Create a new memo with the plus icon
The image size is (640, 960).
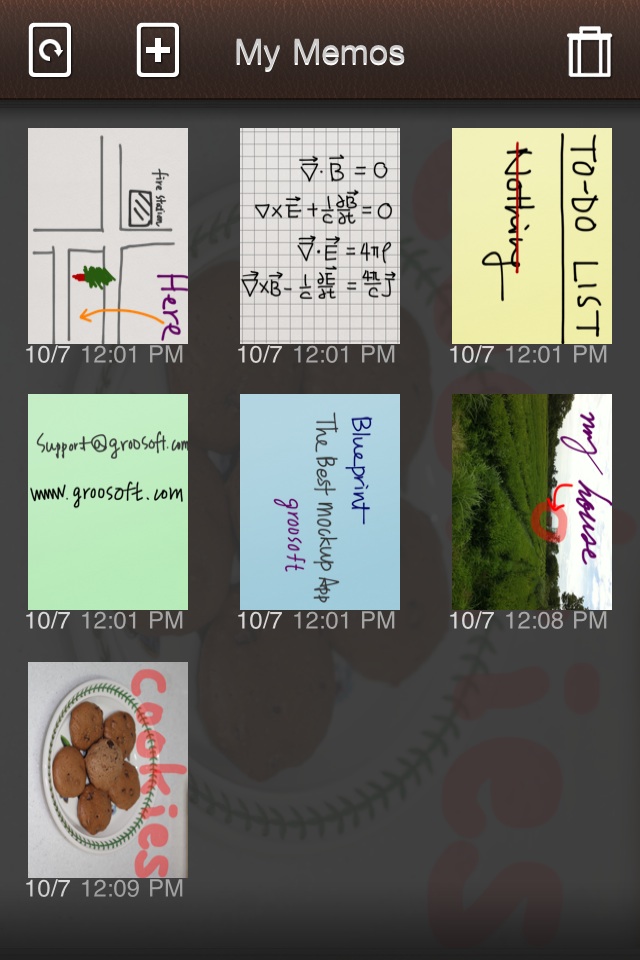[158, 50]
